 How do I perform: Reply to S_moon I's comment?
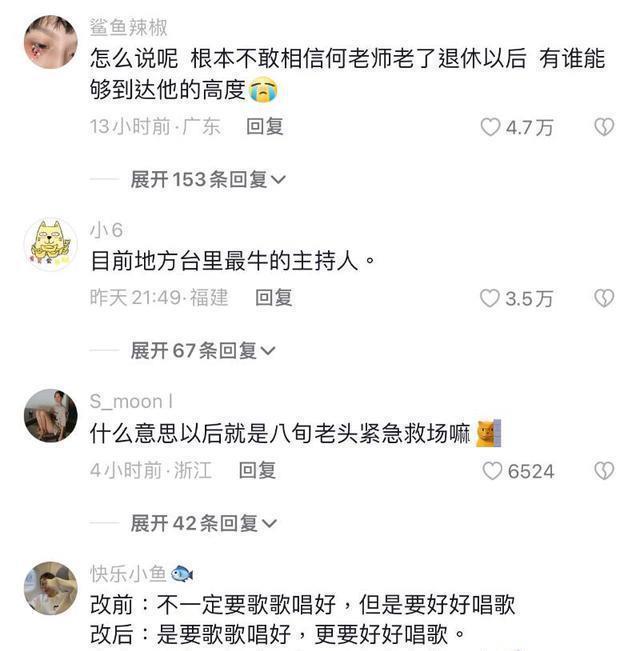click(x=257, y=470)
